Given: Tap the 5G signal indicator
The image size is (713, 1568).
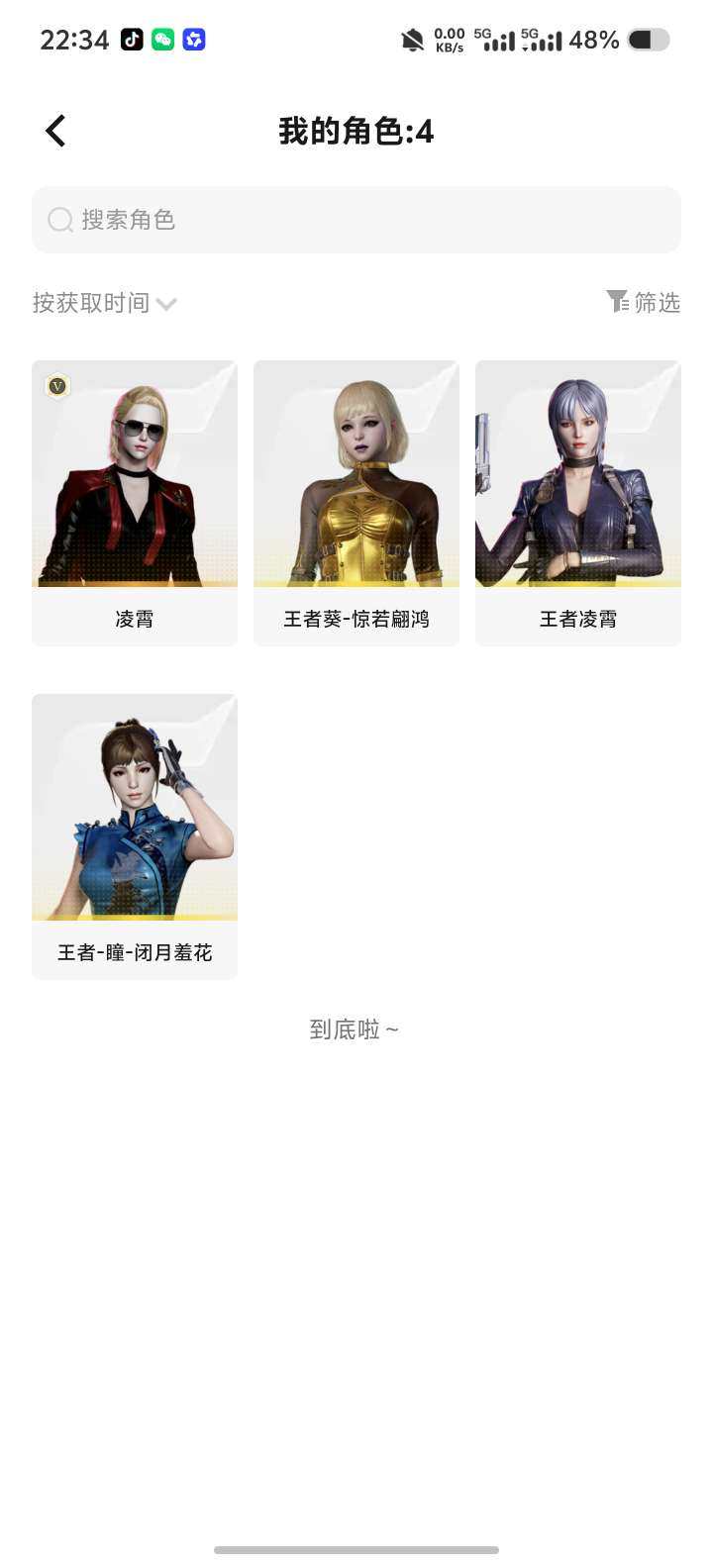Looking at the screenshot, I should (x=492, y=41).
